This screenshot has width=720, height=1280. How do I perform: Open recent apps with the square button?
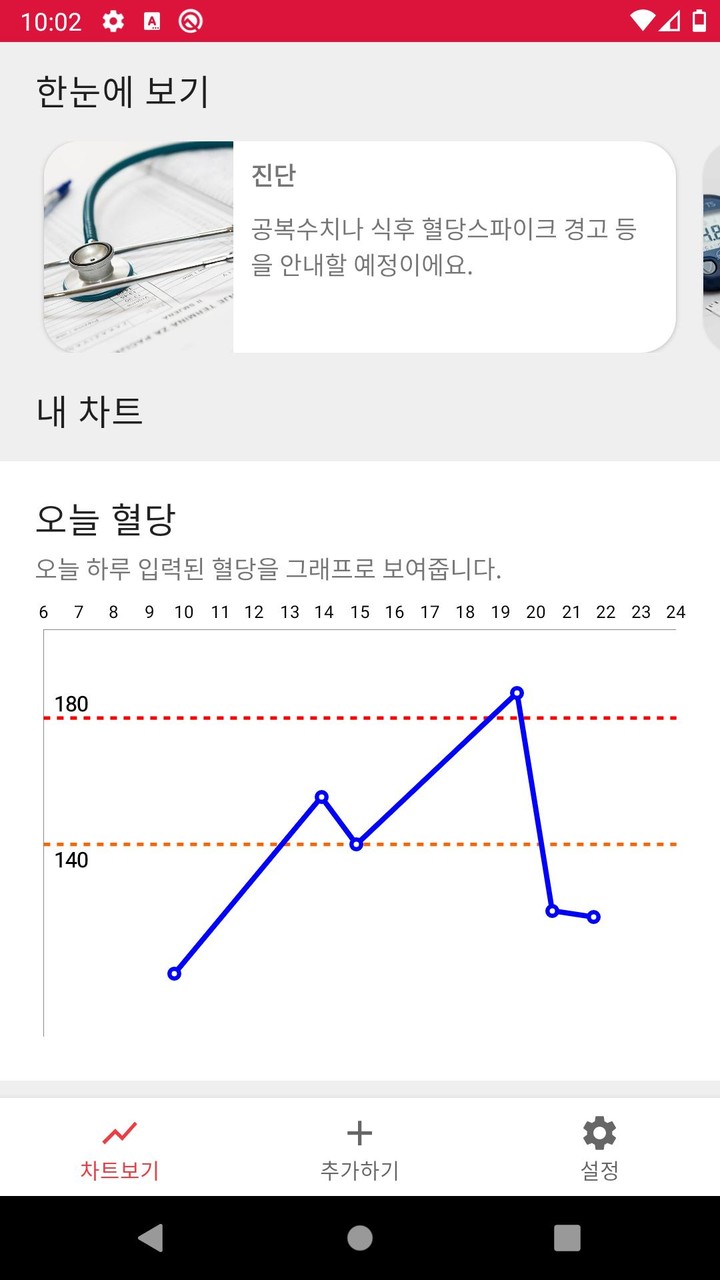566,1237
